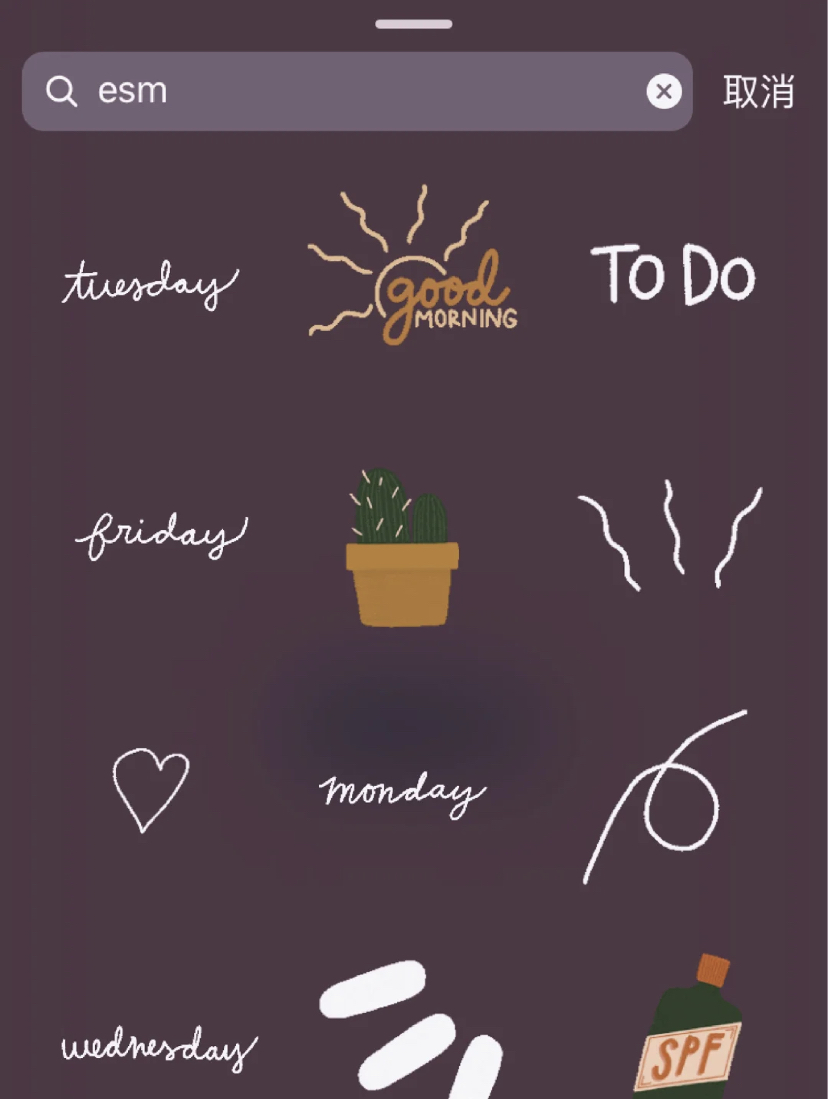Select the monday sticker
Viewport: 828px width, 1099px height.
tap(402, 793)
